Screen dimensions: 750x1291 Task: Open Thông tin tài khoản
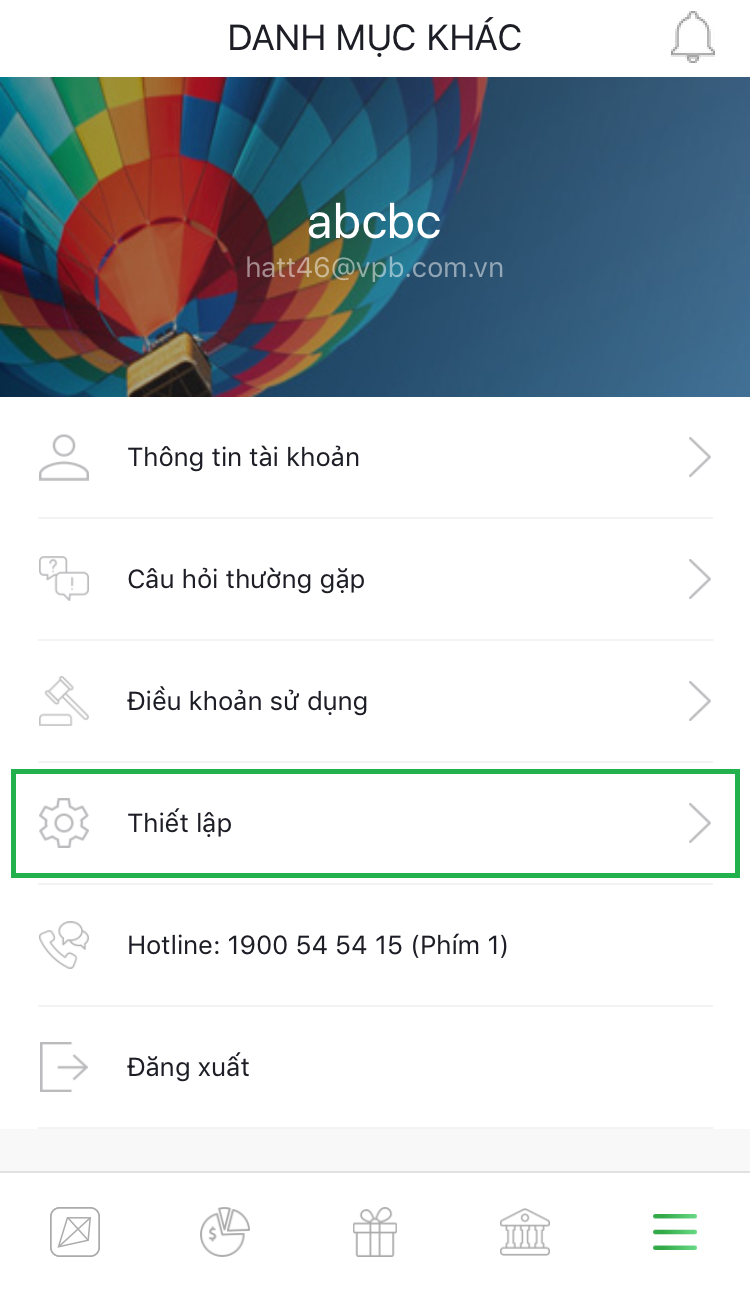(x=375, y=458)
